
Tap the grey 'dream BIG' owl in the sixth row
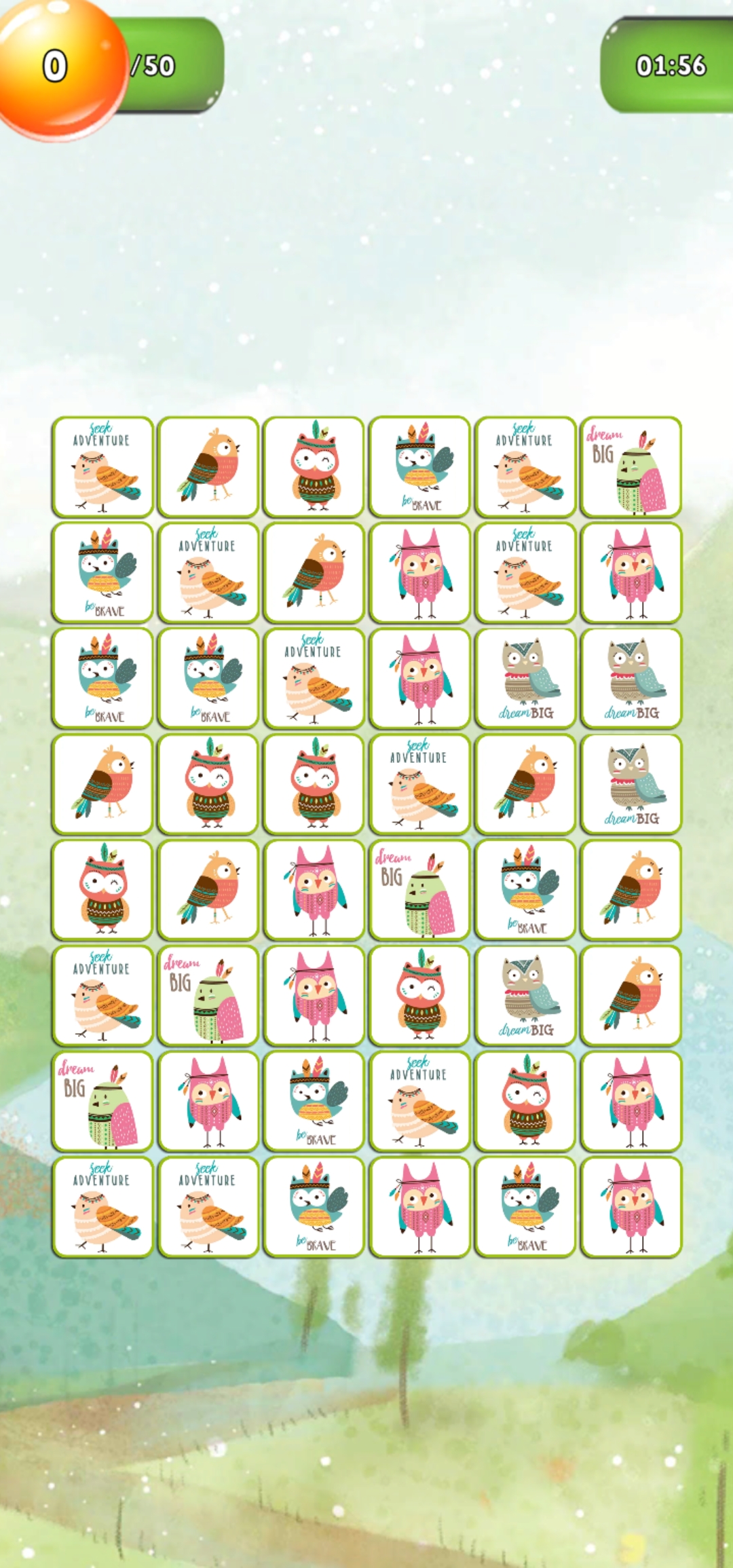coord(525,996)
